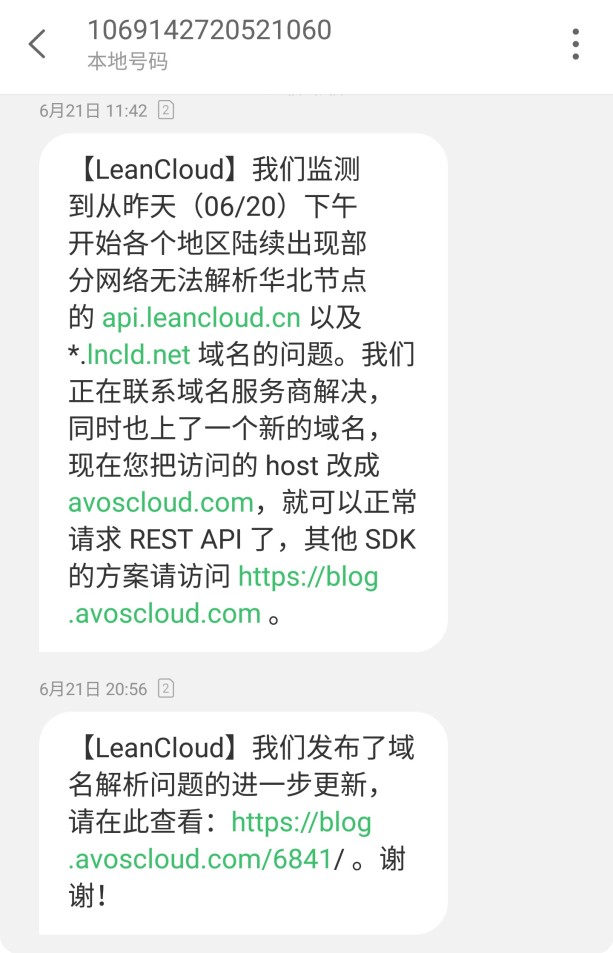Tap the lncld.net domain link

coord(138,354)
